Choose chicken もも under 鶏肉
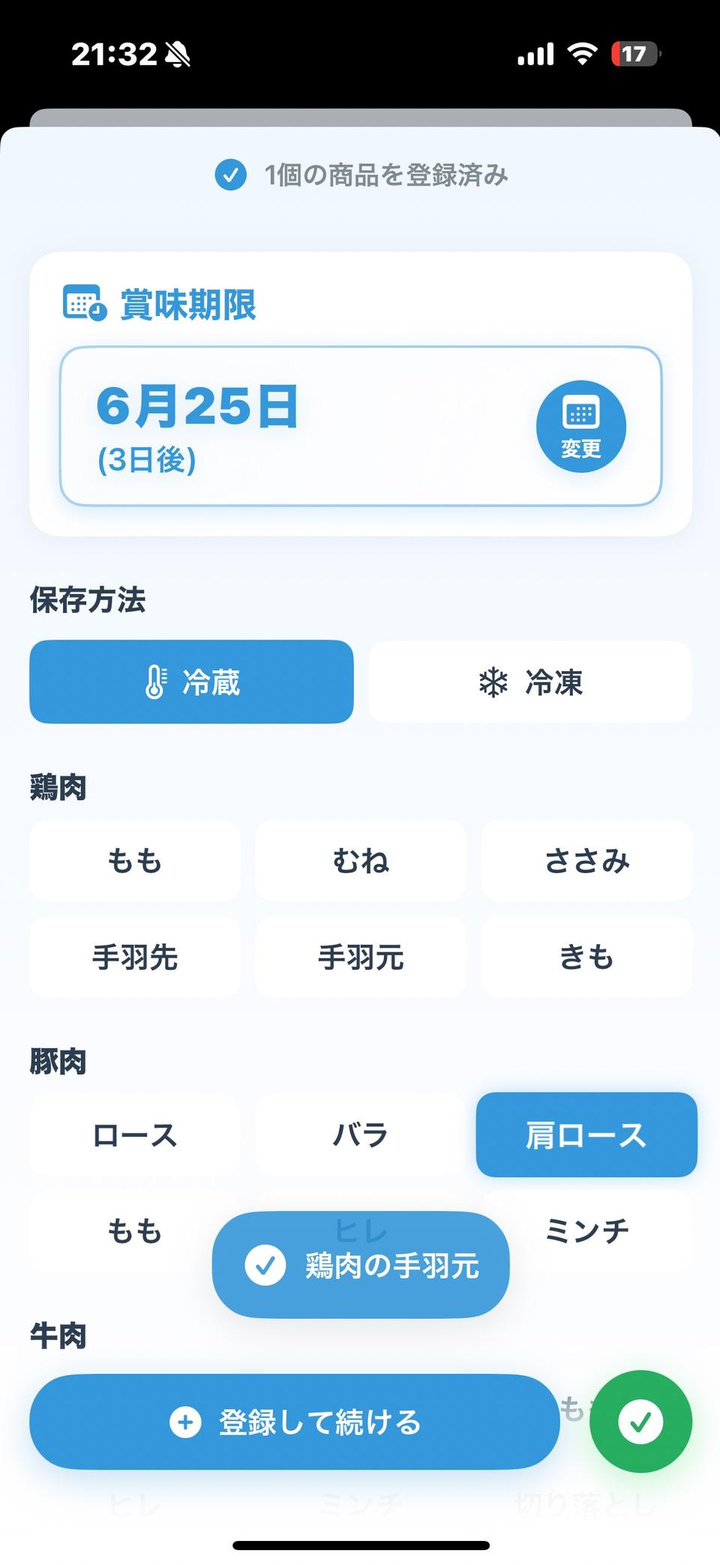Viewport: 720px width, 1565px height. click(135, 861)
